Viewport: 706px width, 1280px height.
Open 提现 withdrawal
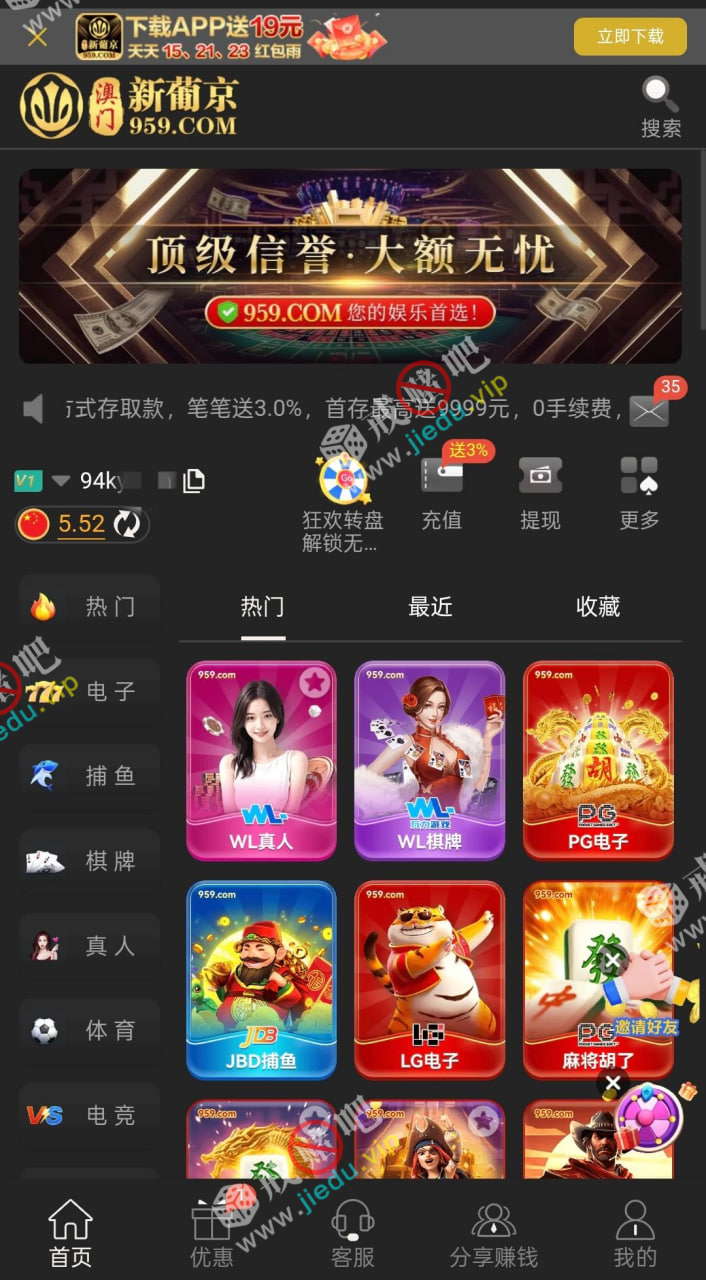tap(540, 491)
